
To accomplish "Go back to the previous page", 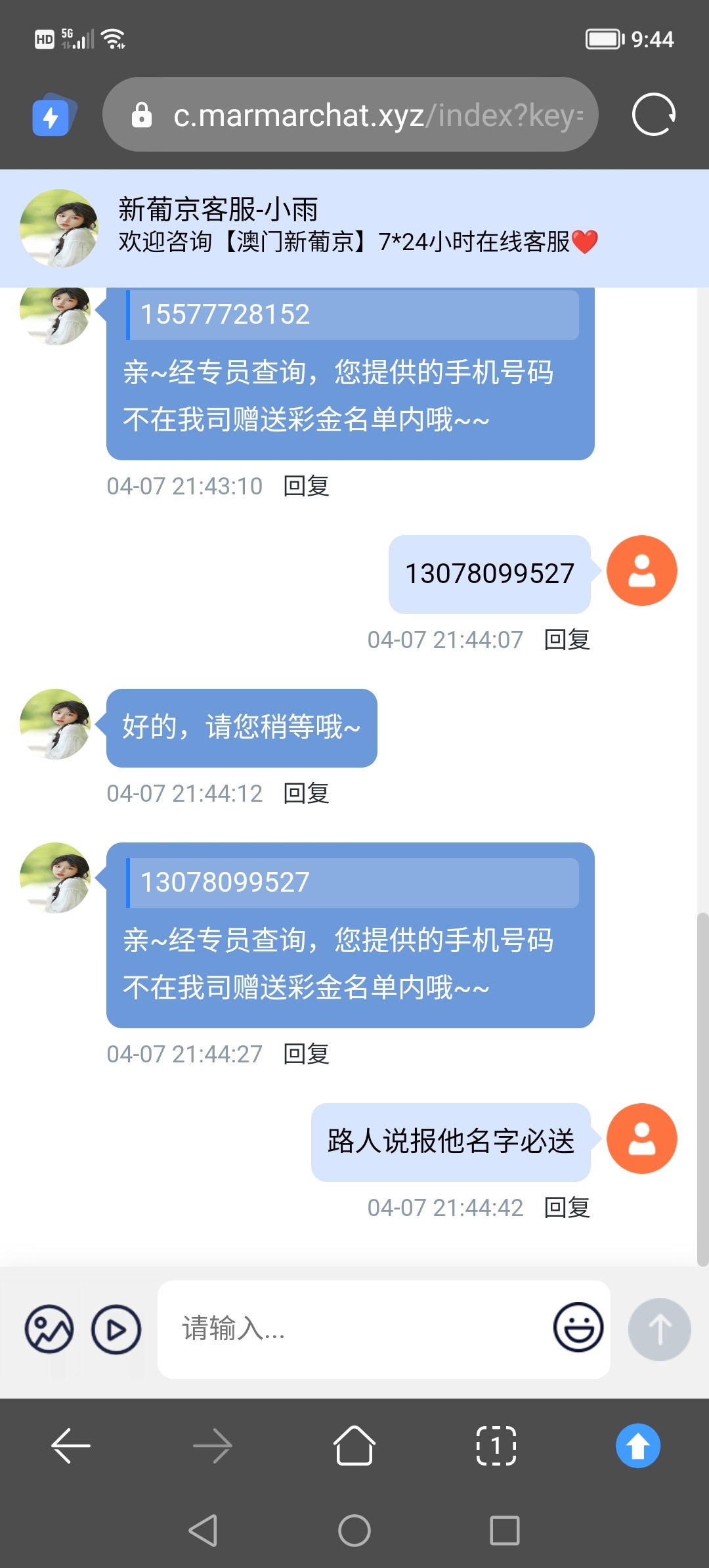I will click(x=71, y=1446).
